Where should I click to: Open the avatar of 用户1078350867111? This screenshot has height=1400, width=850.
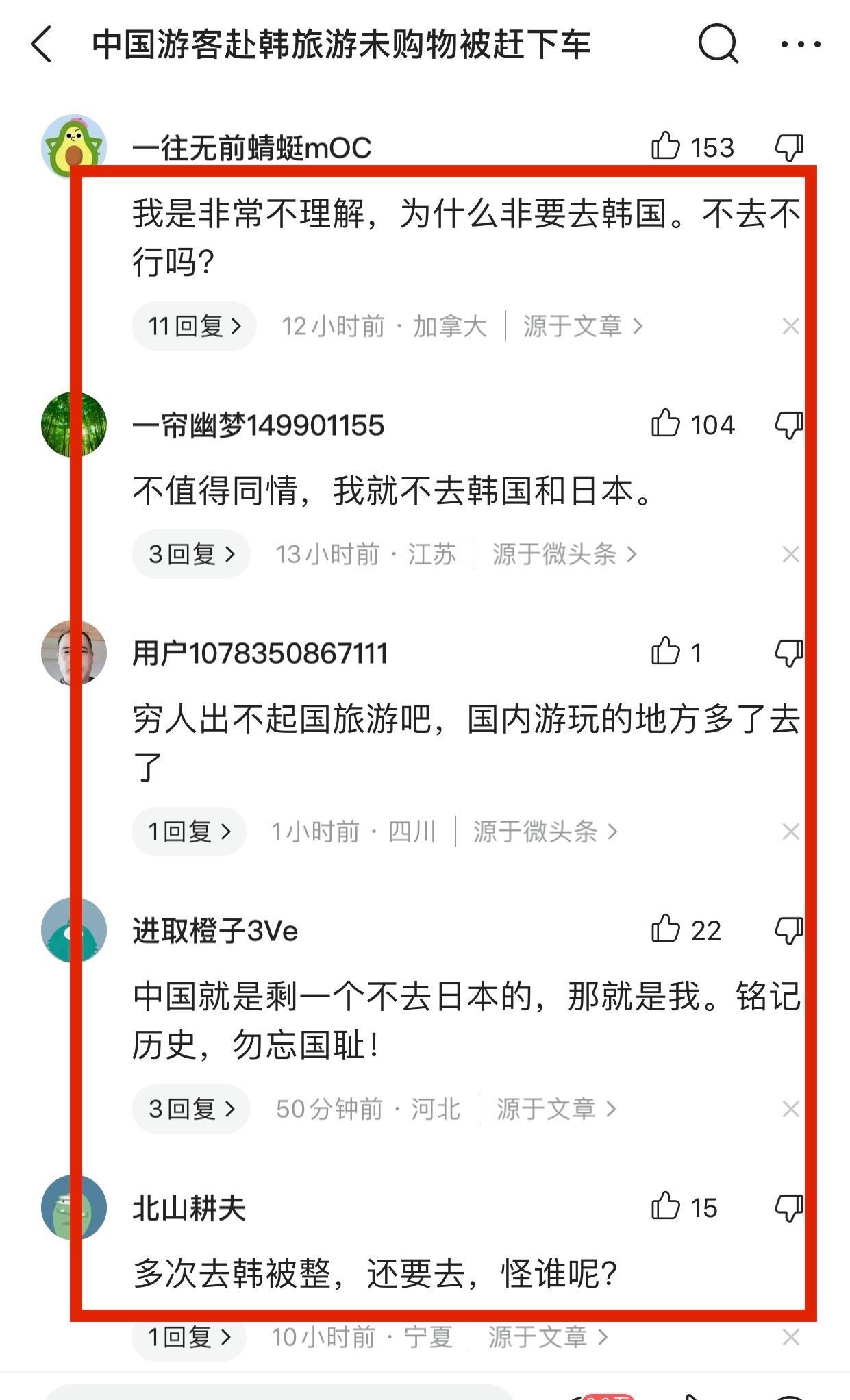[x=74, y=652]
